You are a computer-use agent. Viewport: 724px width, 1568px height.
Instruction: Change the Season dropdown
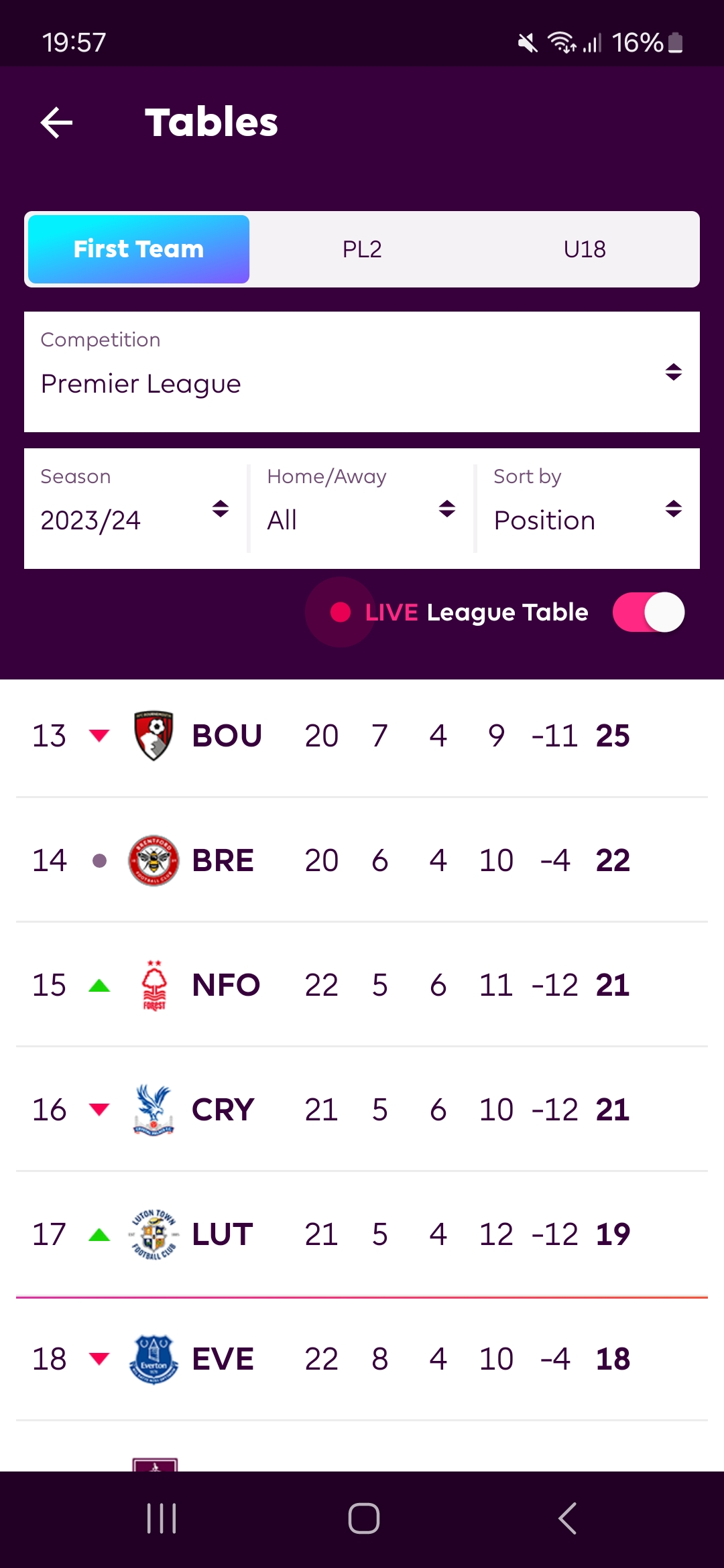pos(135,509)
